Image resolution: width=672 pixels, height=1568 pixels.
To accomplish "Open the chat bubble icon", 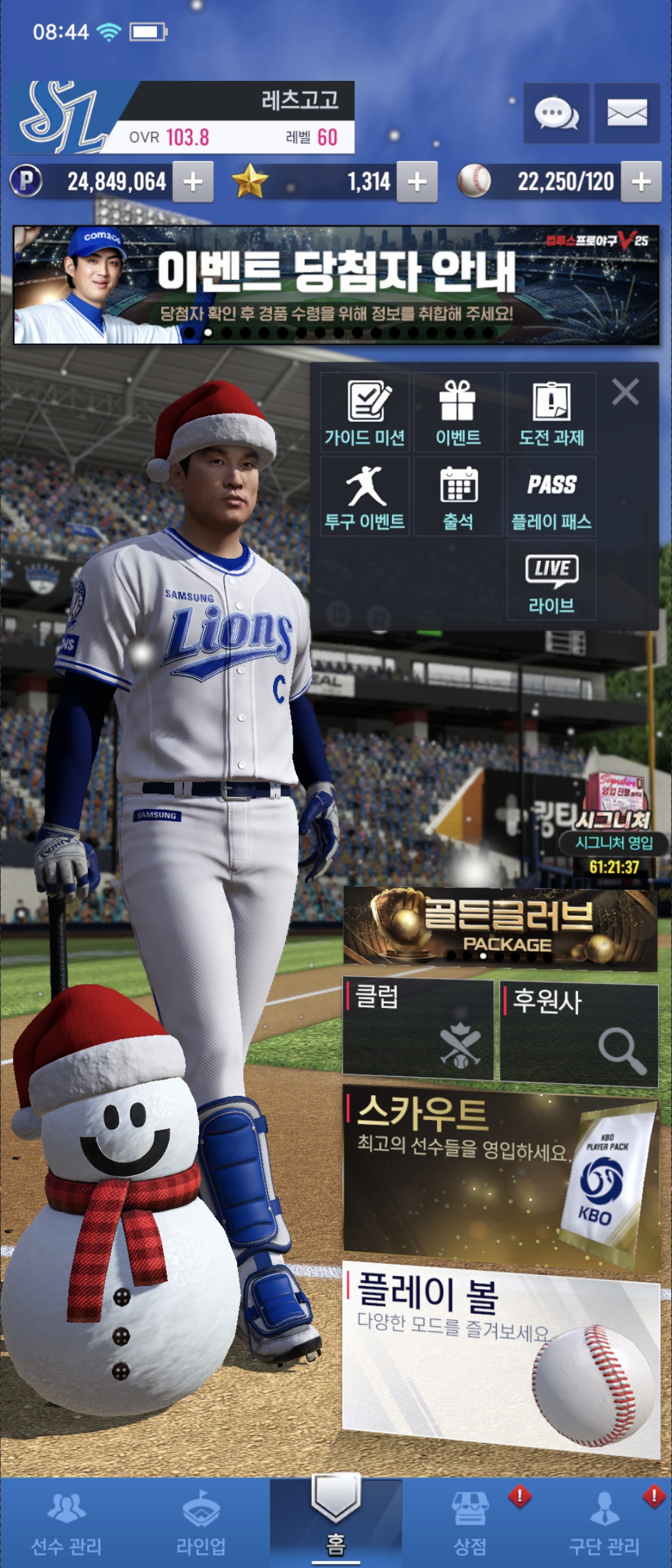I will [x=556, y=113].
